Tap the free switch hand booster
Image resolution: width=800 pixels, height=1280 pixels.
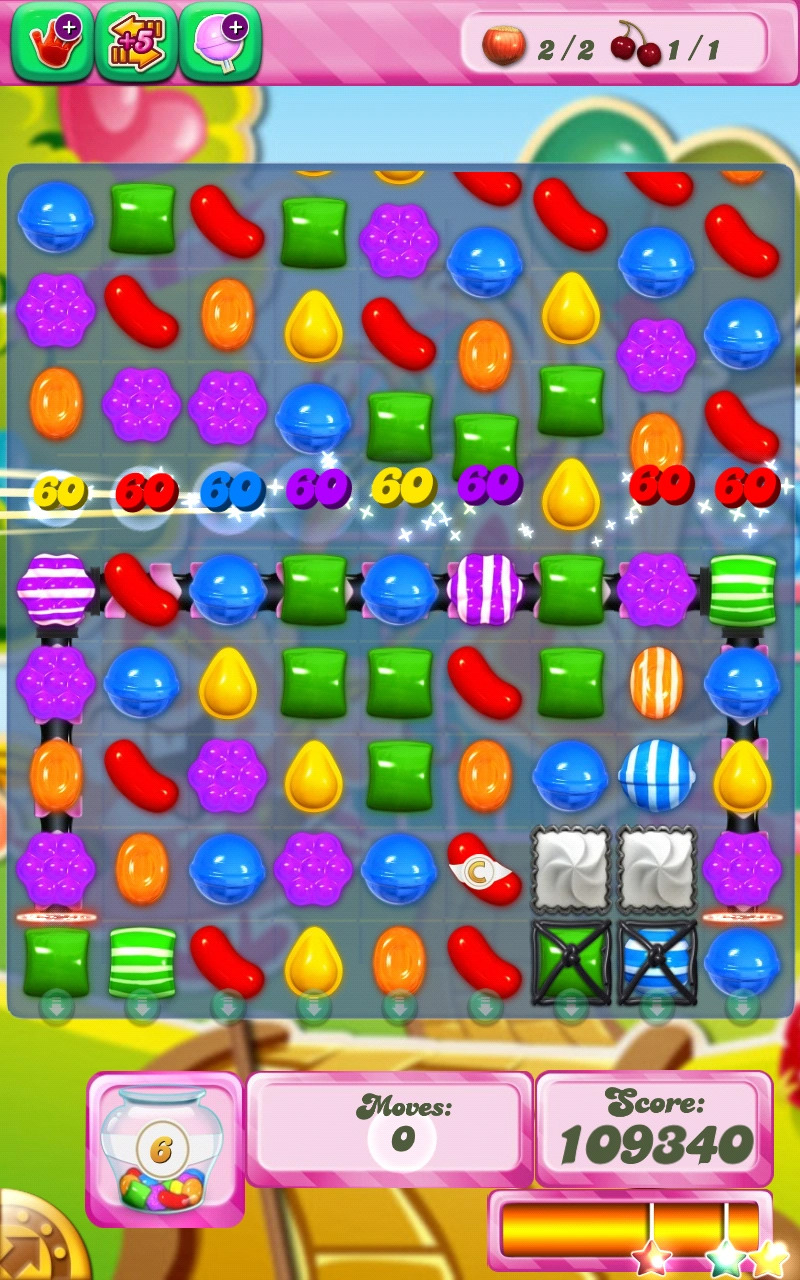point(51,42)
